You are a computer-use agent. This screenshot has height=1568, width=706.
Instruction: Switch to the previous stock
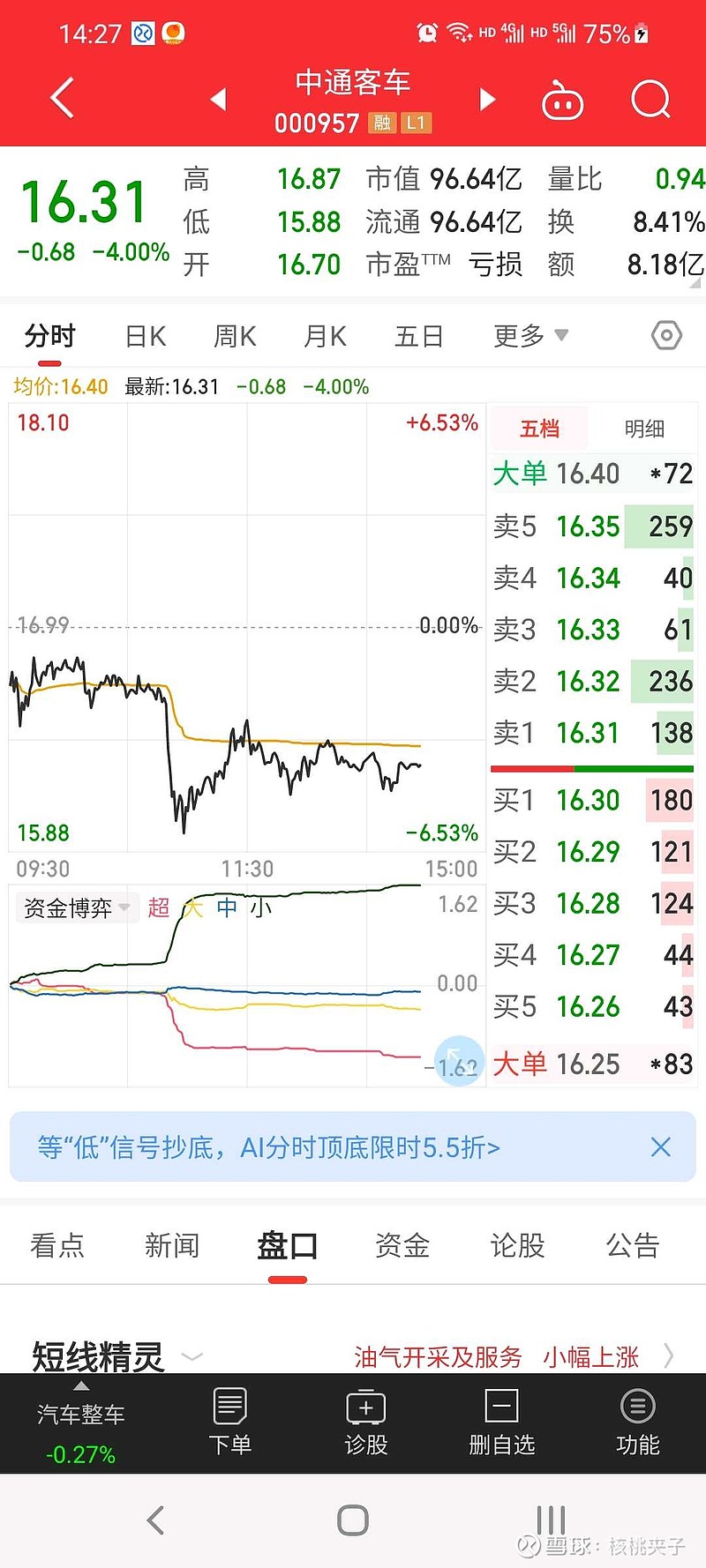[x=219, y=99]
